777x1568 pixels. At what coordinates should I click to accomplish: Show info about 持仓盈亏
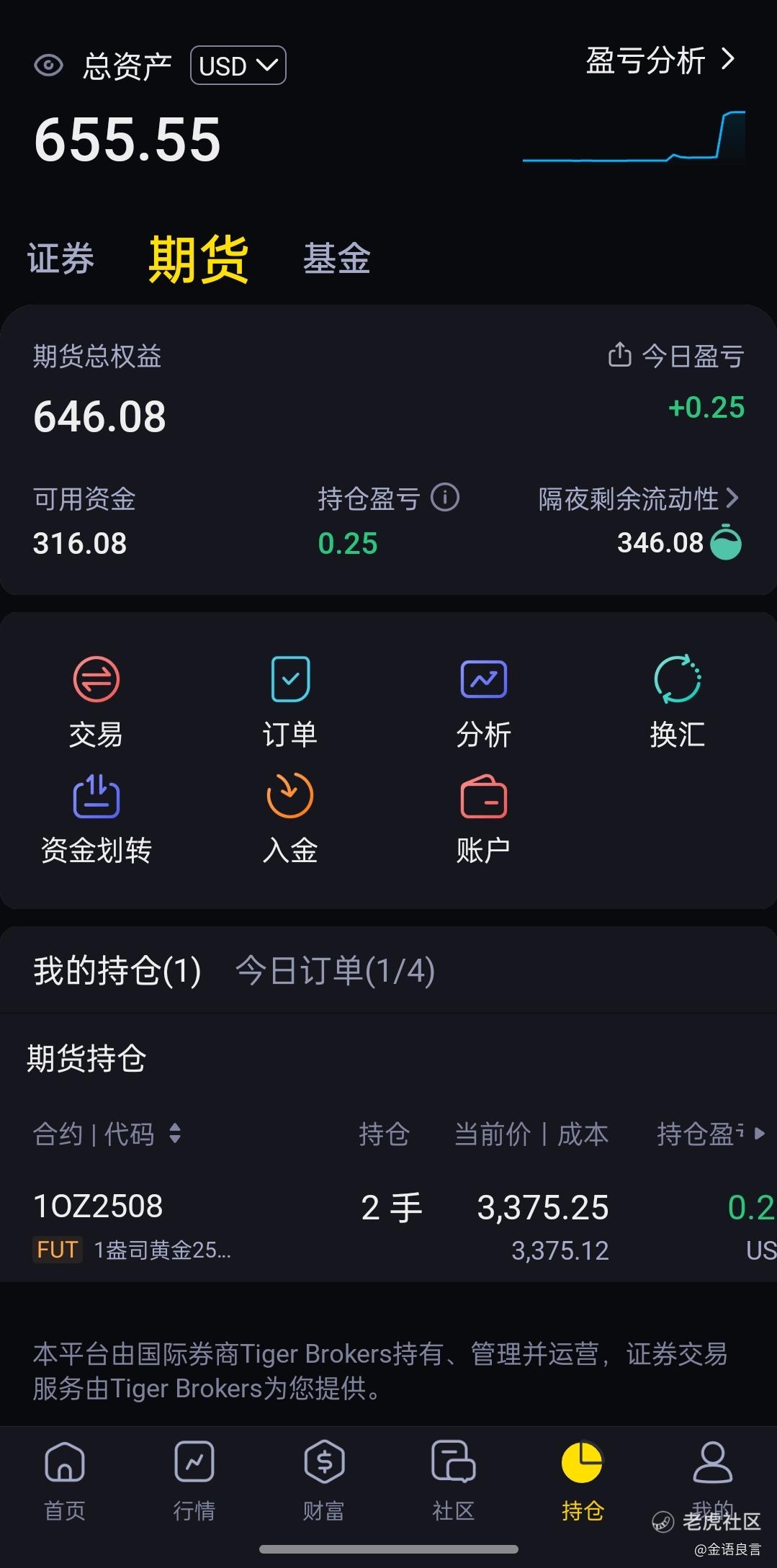point(445,498)
